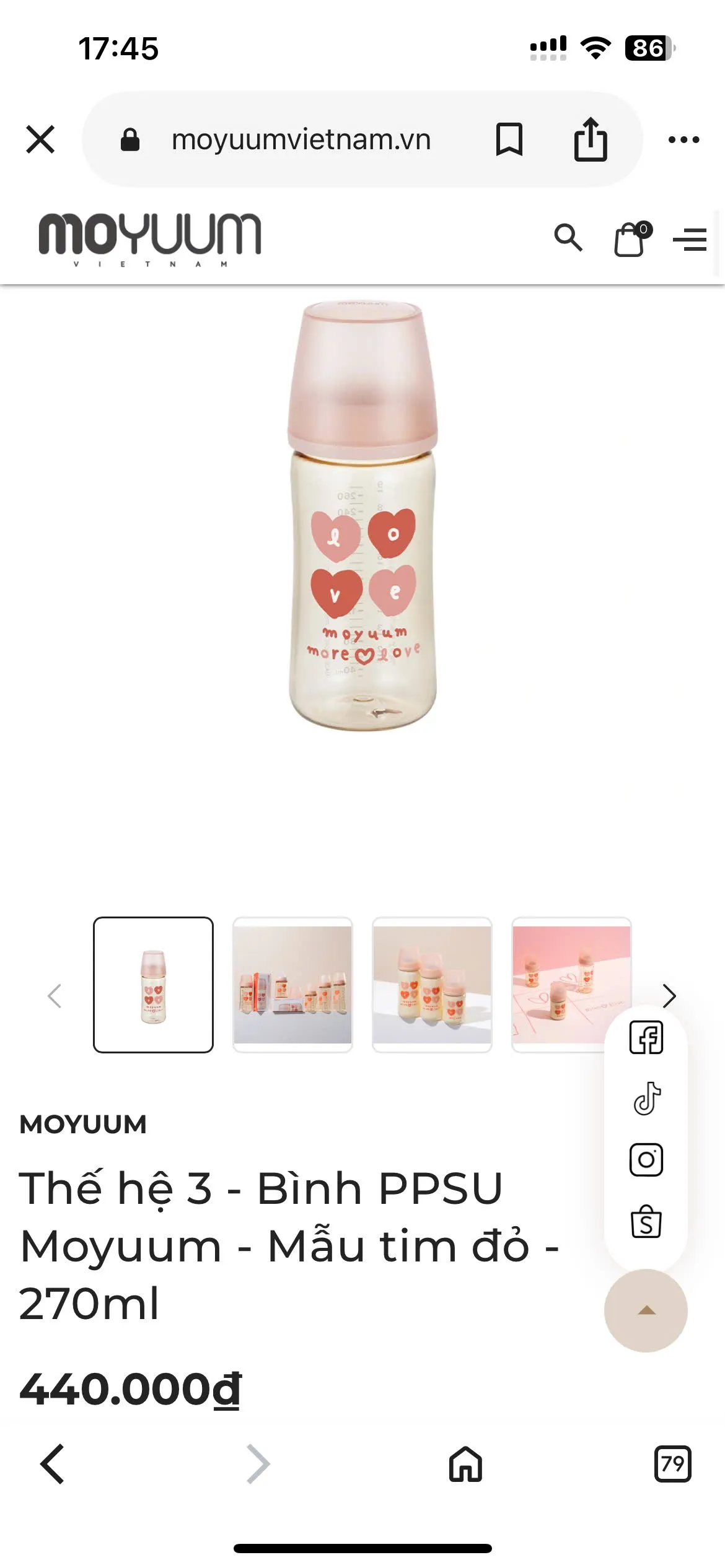Go to Moyuum Vietnam homepage via logo
The image size is (725, 1568).
coord(149,238)
